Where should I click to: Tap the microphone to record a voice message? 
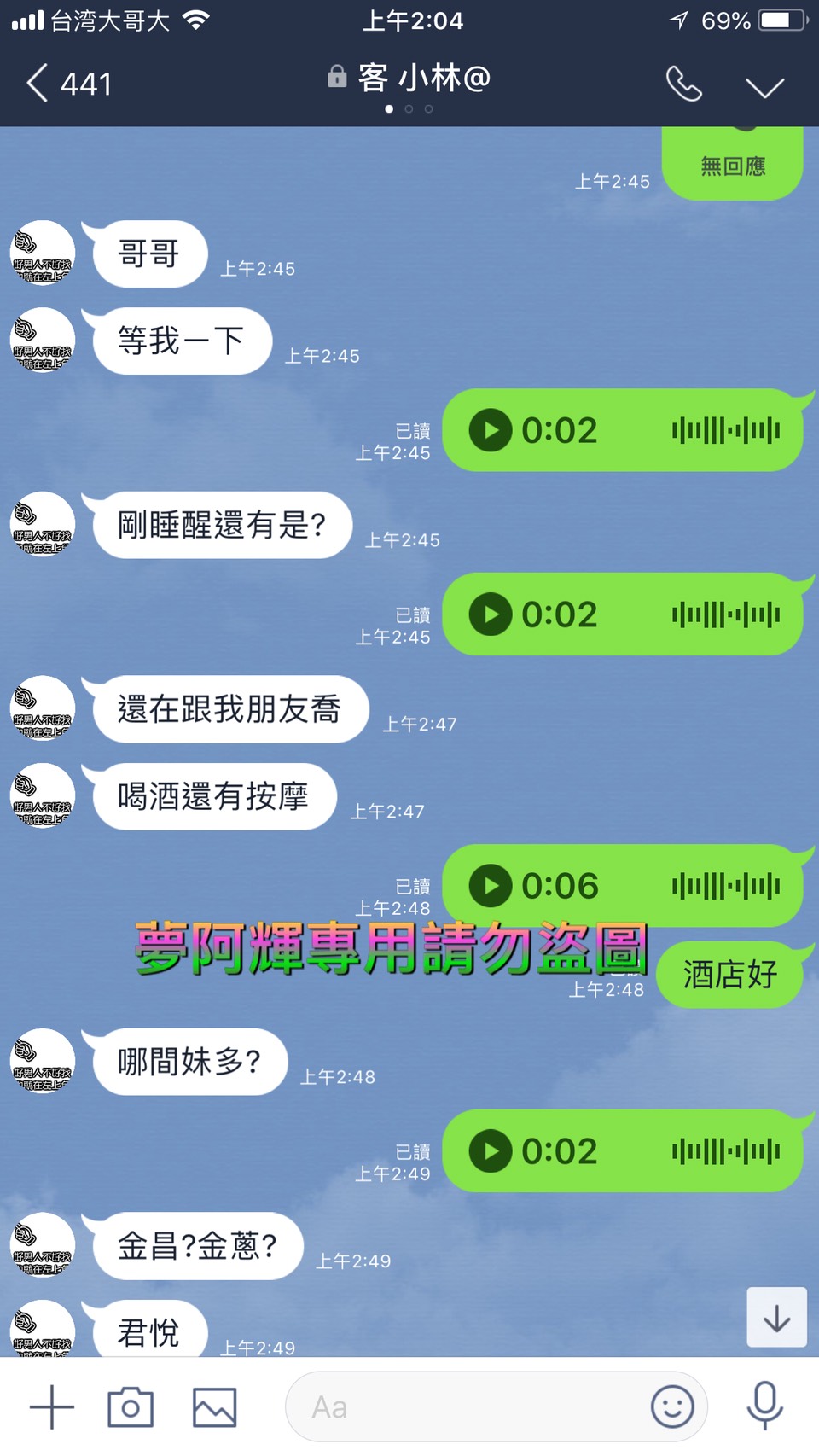pos(764,1406)
